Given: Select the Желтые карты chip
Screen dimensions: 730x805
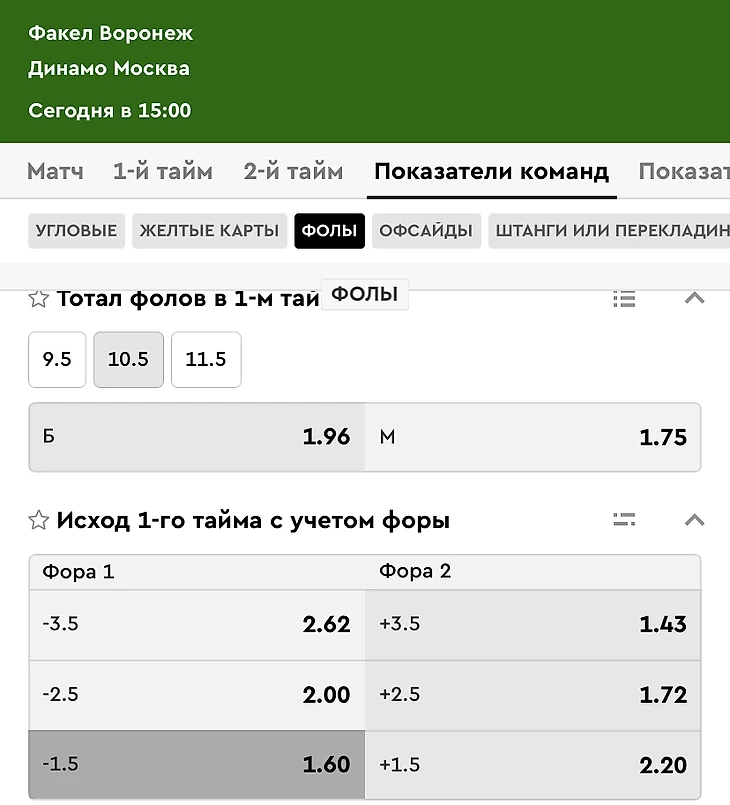Looking at the screenshot, I should (x=209, y=231).
